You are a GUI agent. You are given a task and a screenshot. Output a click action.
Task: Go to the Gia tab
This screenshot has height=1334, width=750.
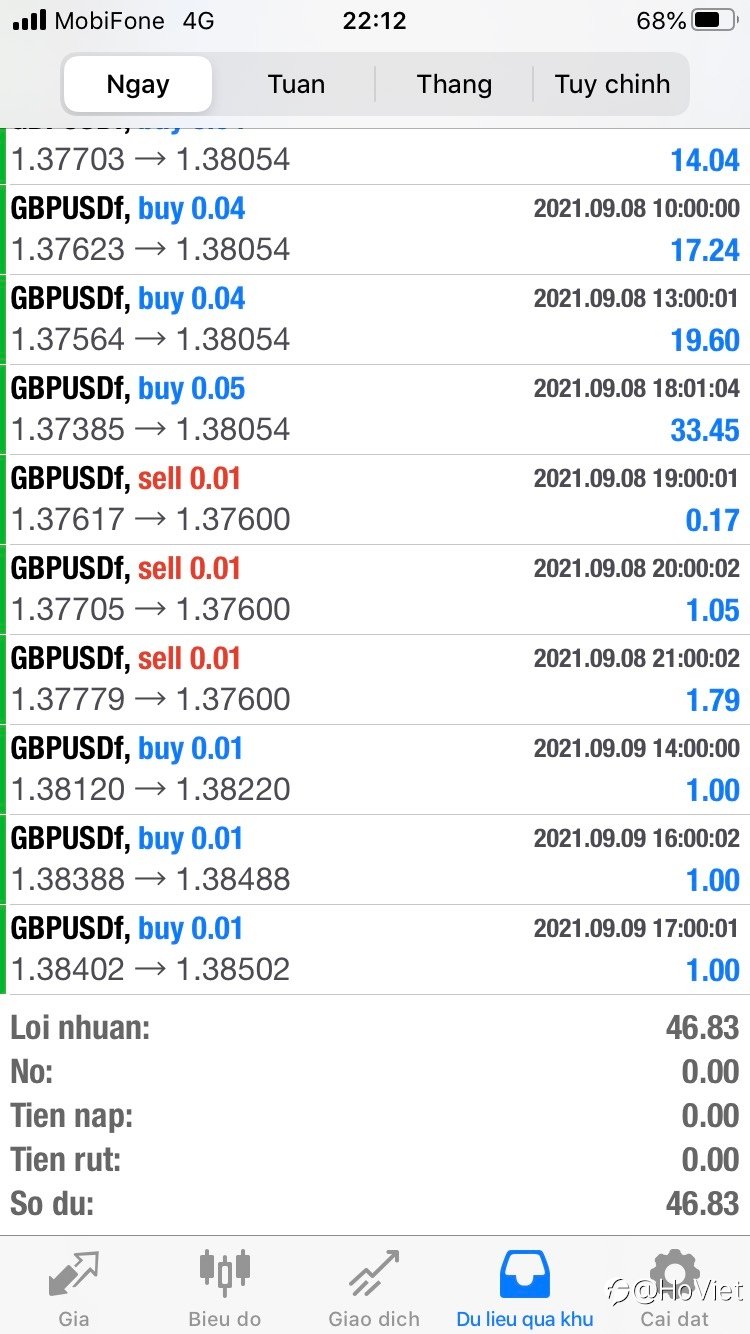(x=74, y=1288)
